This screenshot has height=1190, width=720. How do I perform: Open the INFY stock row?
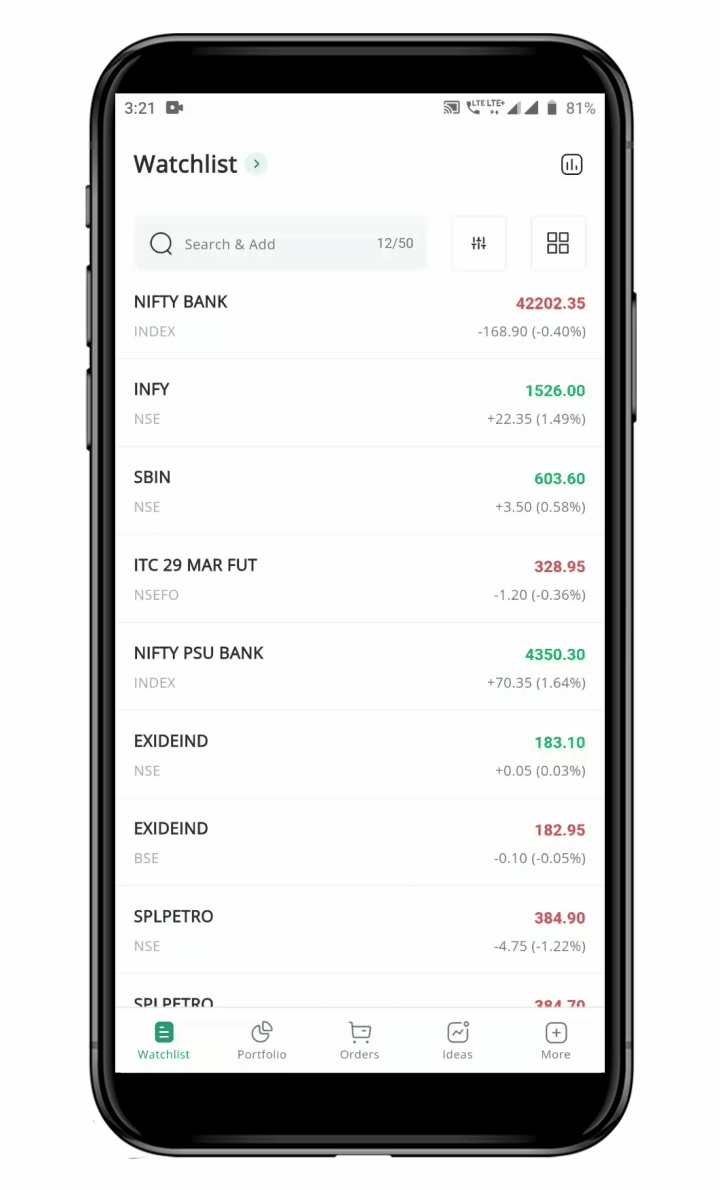click(360, 403)
